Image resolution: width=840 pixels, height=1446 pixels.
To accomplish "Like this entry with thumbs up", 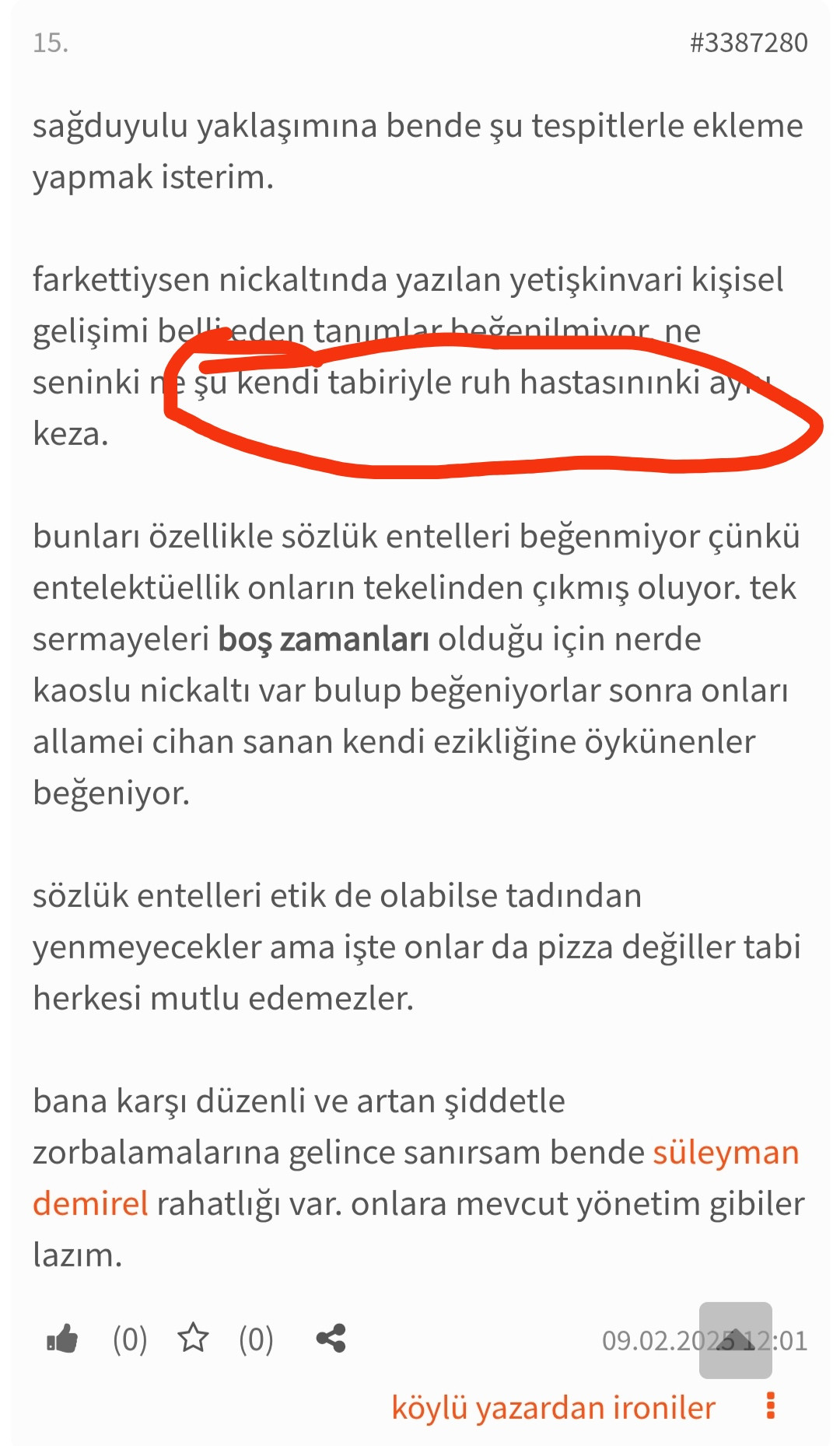I will 62,1339.
